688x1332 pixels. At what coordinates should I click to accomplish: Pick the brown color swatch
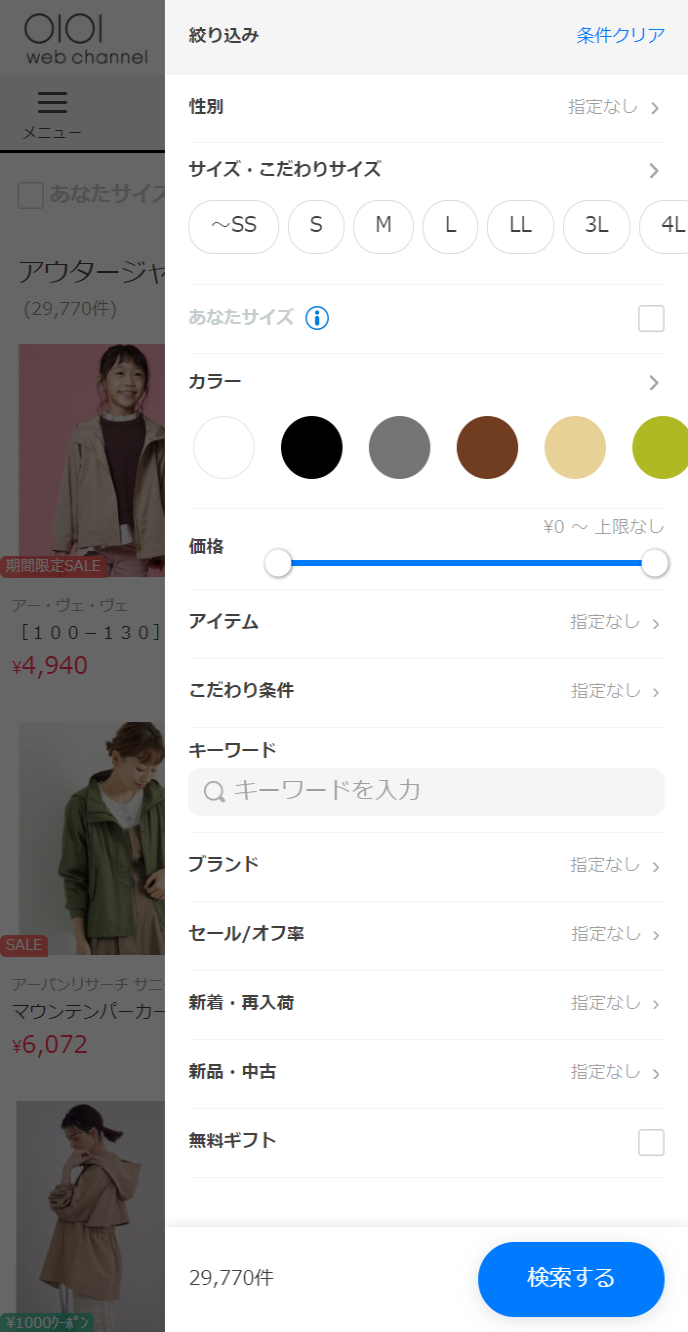pyautogui.click(x=487, y=447)
